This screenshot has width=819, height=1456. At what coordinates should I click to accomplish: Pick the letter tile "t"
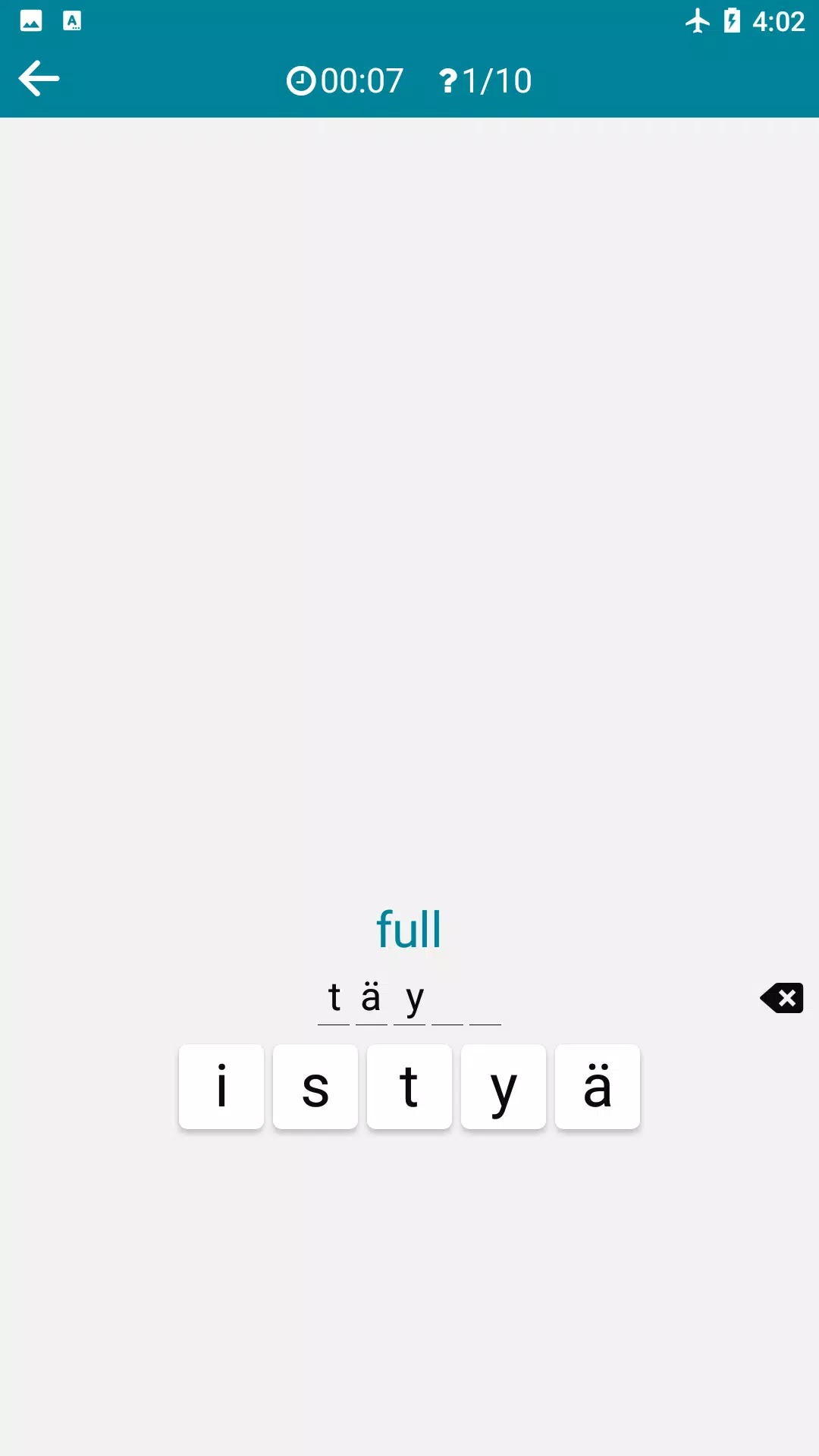click(x=409, y=1087)
